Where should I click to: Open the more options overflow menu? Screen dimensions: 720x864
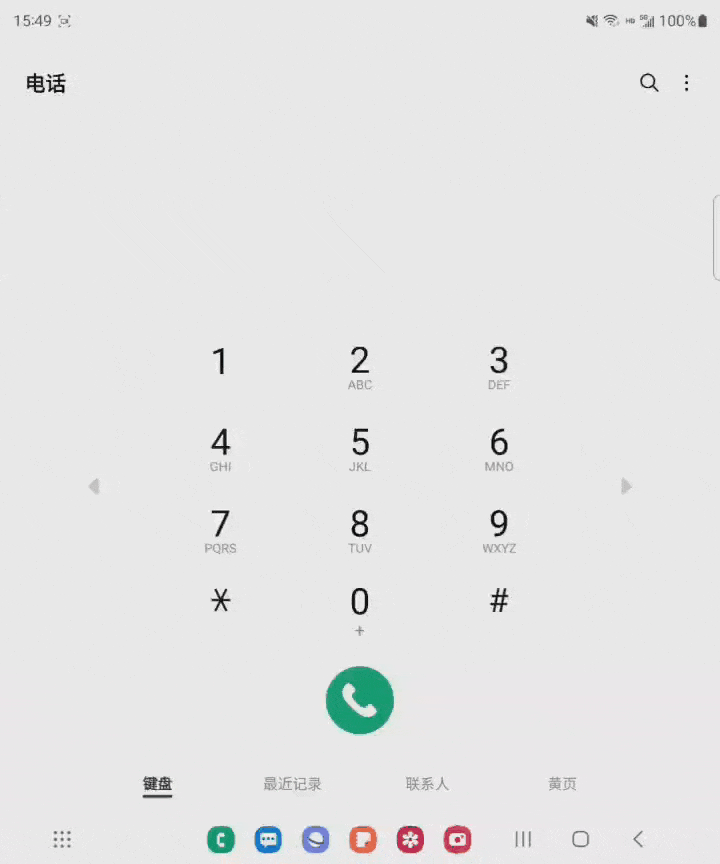pos(686,83)
